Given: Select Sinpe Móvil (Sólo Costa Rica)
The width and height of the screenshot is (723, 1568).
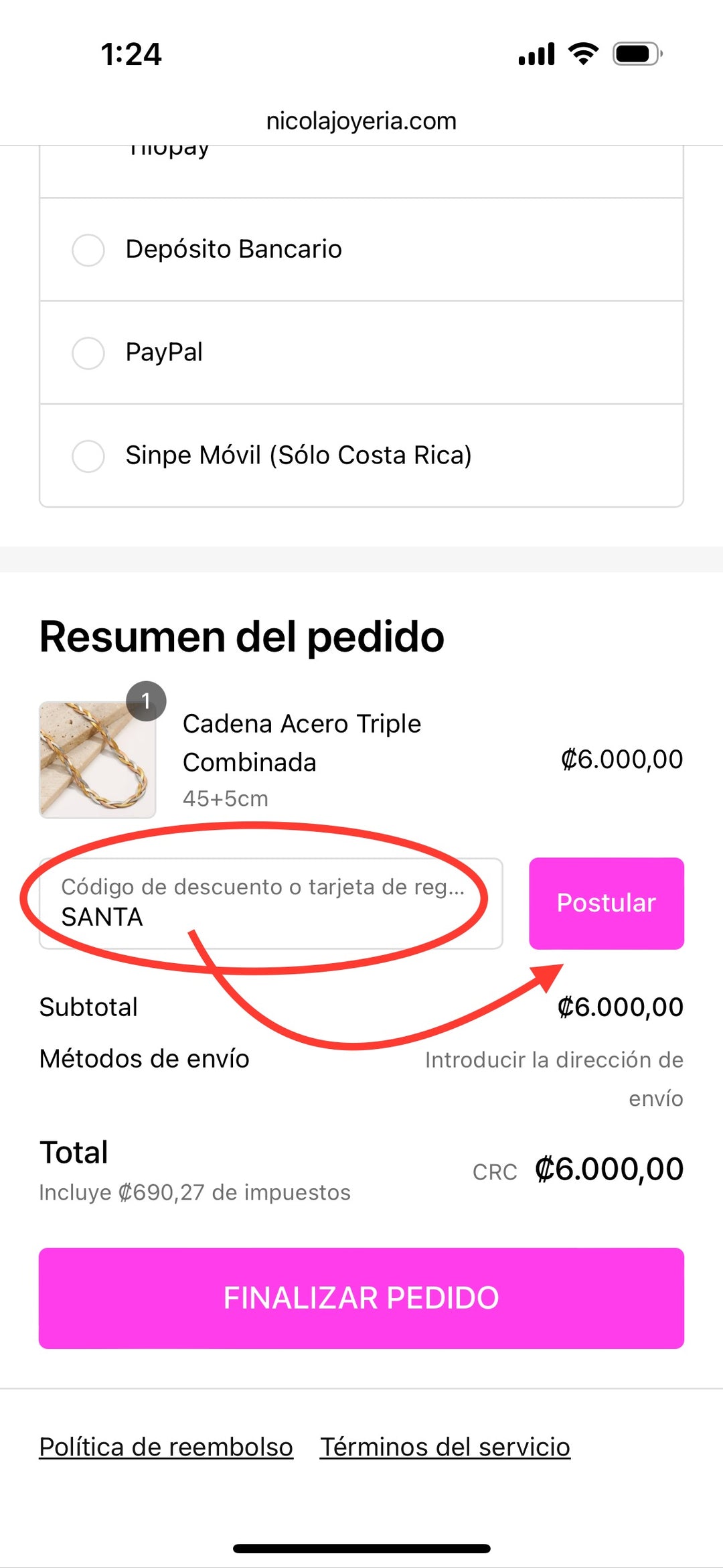Looking at the screenshot, I should [88, 456].
